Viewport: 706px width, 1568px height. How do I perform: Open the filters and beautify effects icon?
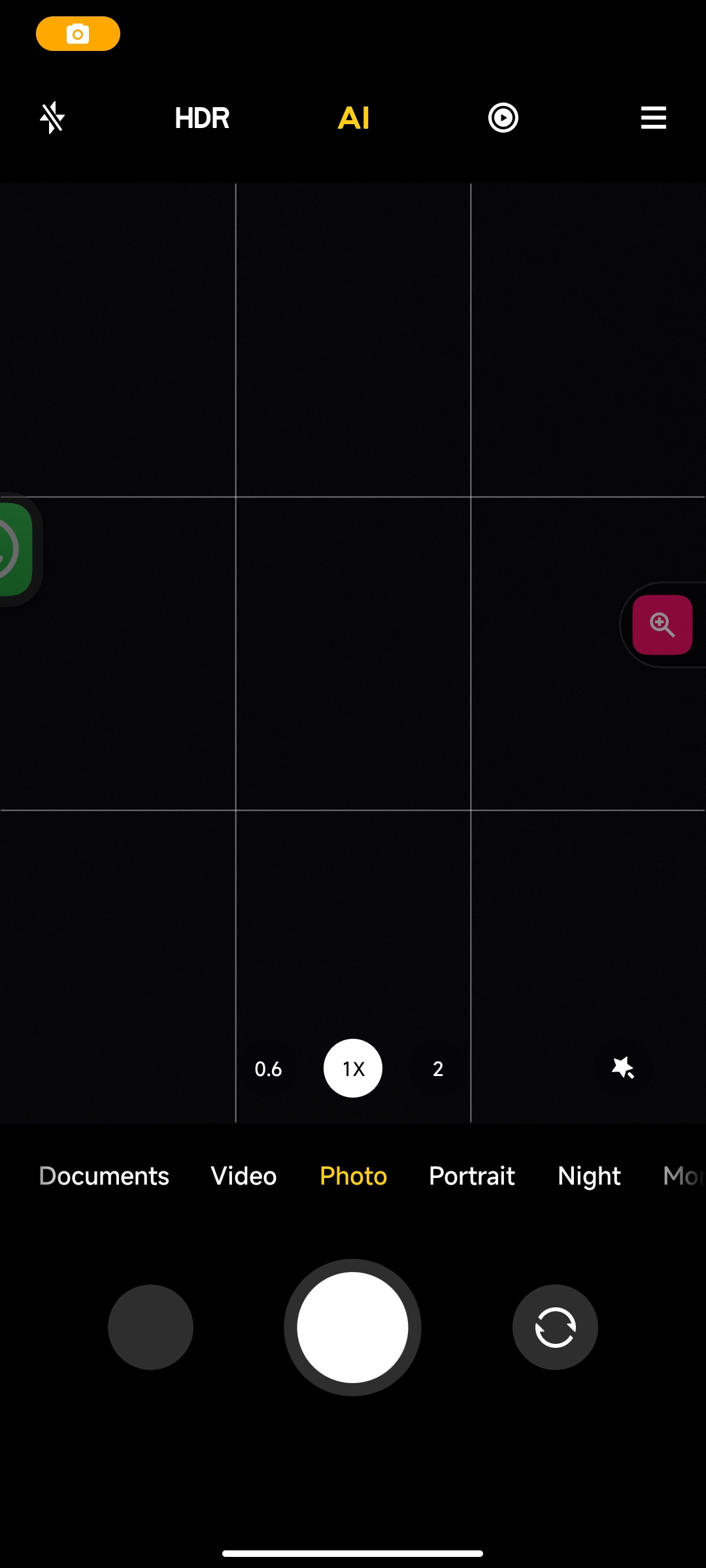pos(623,1068)
